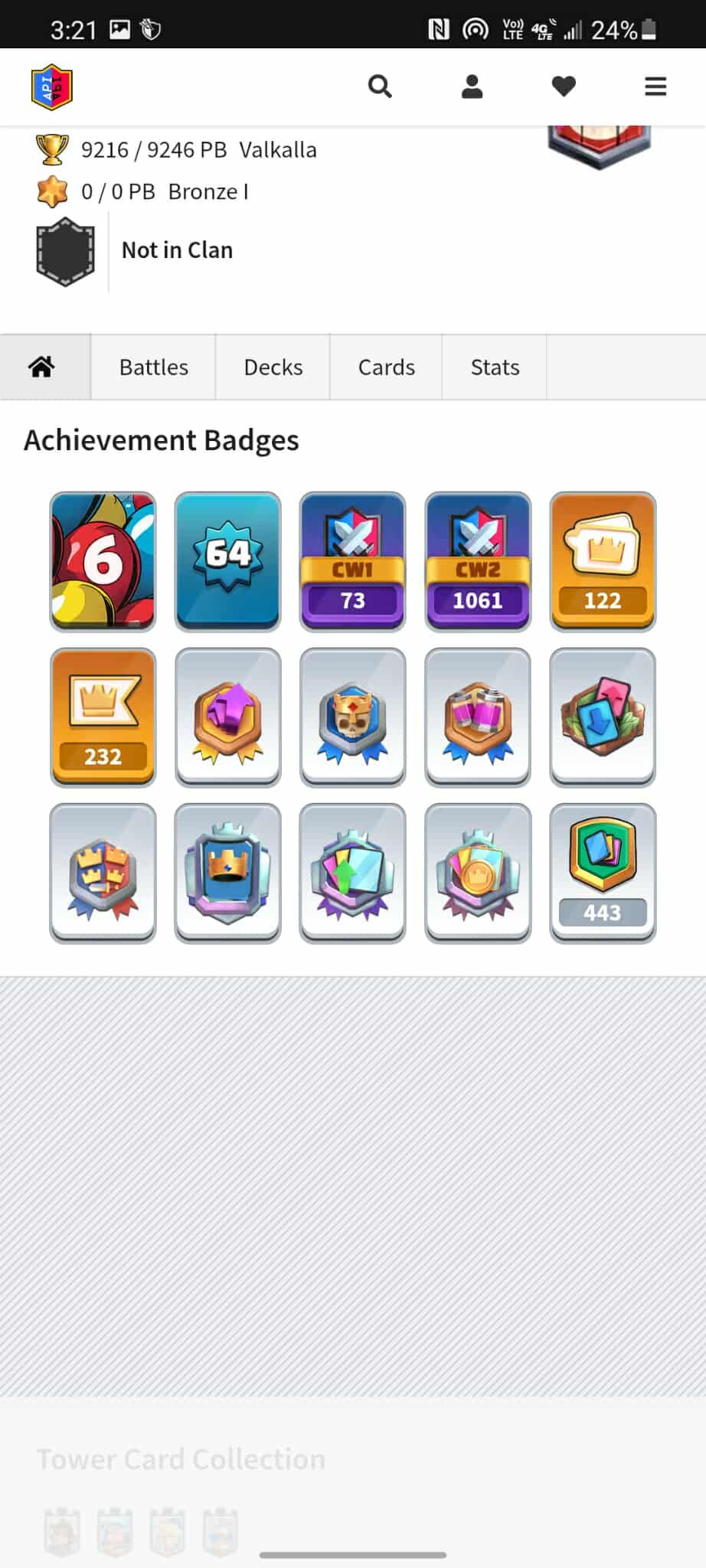
Task: Select the 122 crown cards badge
Action: (603, 561)
